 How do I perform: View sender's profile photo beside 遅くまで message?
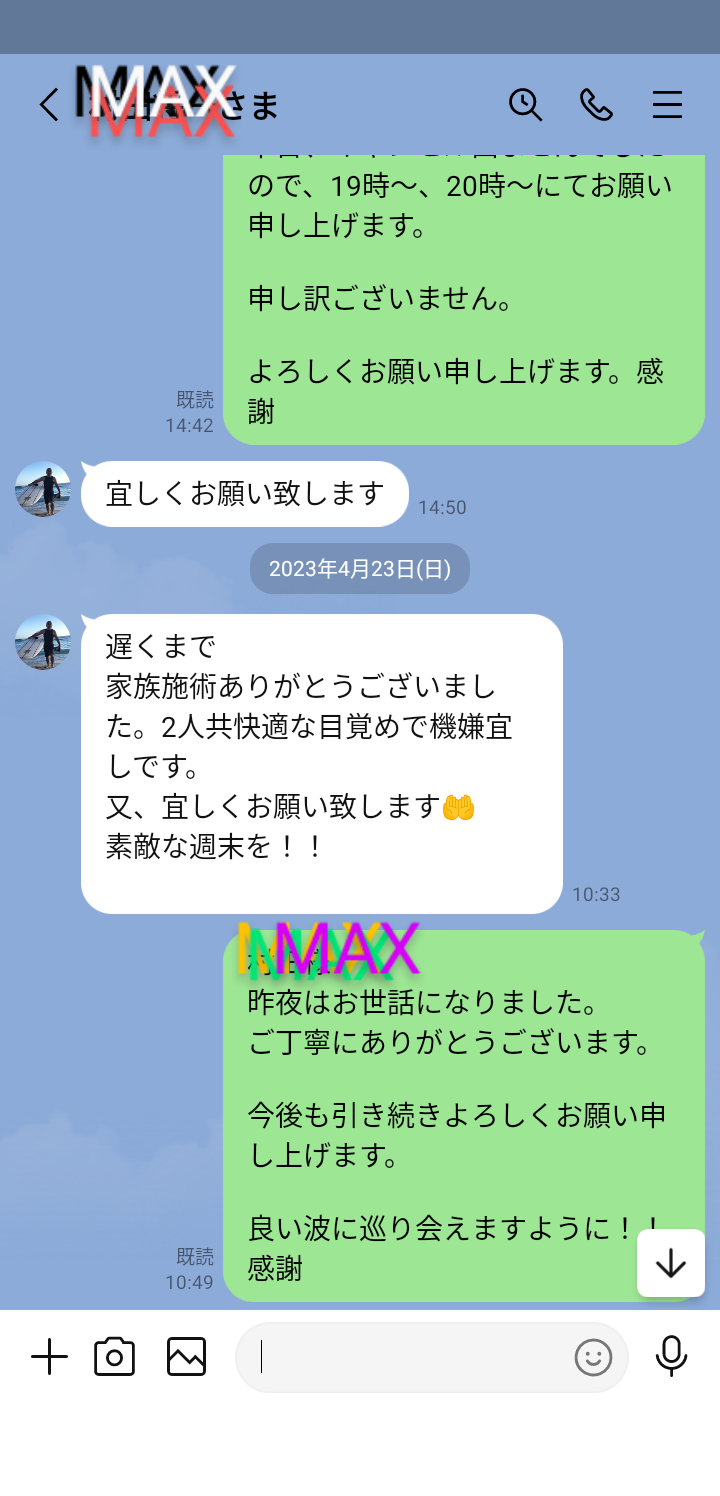pos(43,642)
